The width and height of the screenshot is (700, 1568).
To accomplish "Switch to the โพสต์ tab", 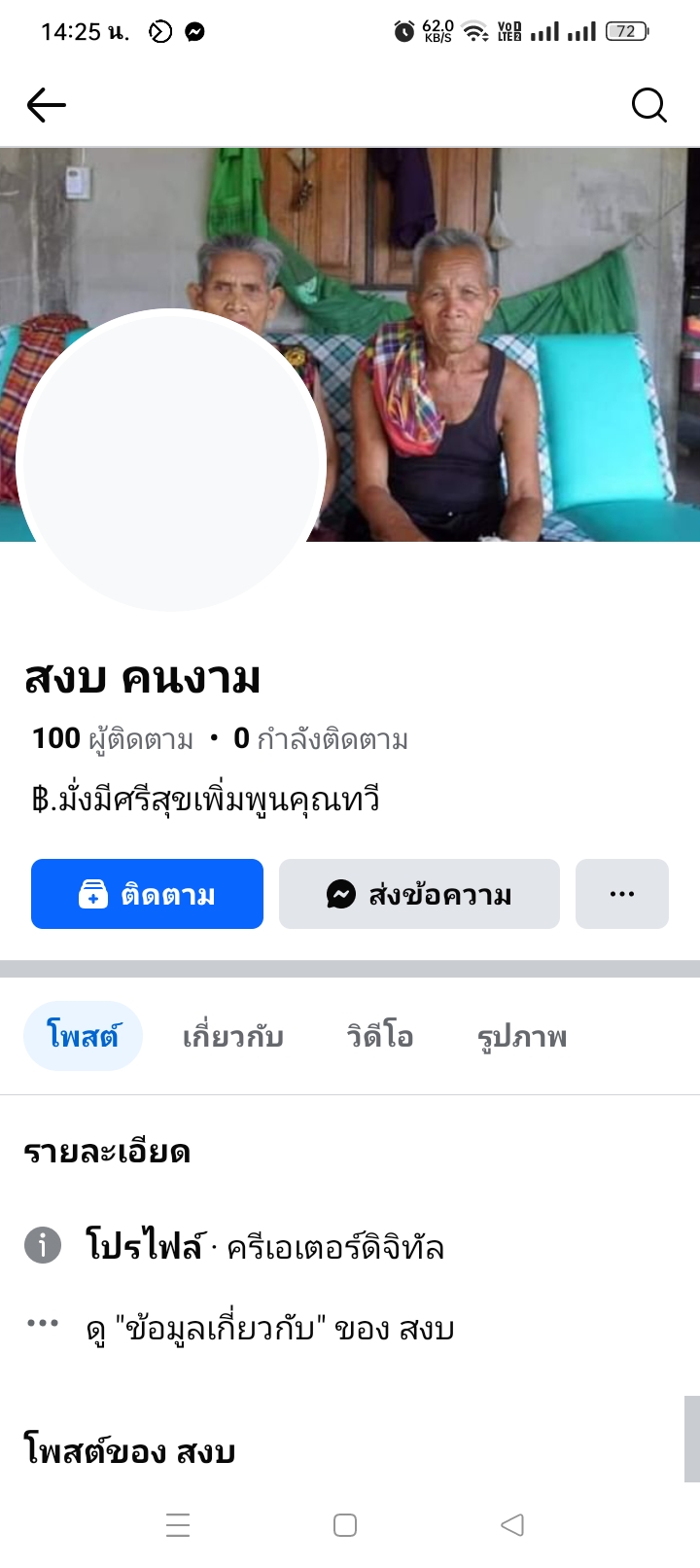I will pos(83,1036).
